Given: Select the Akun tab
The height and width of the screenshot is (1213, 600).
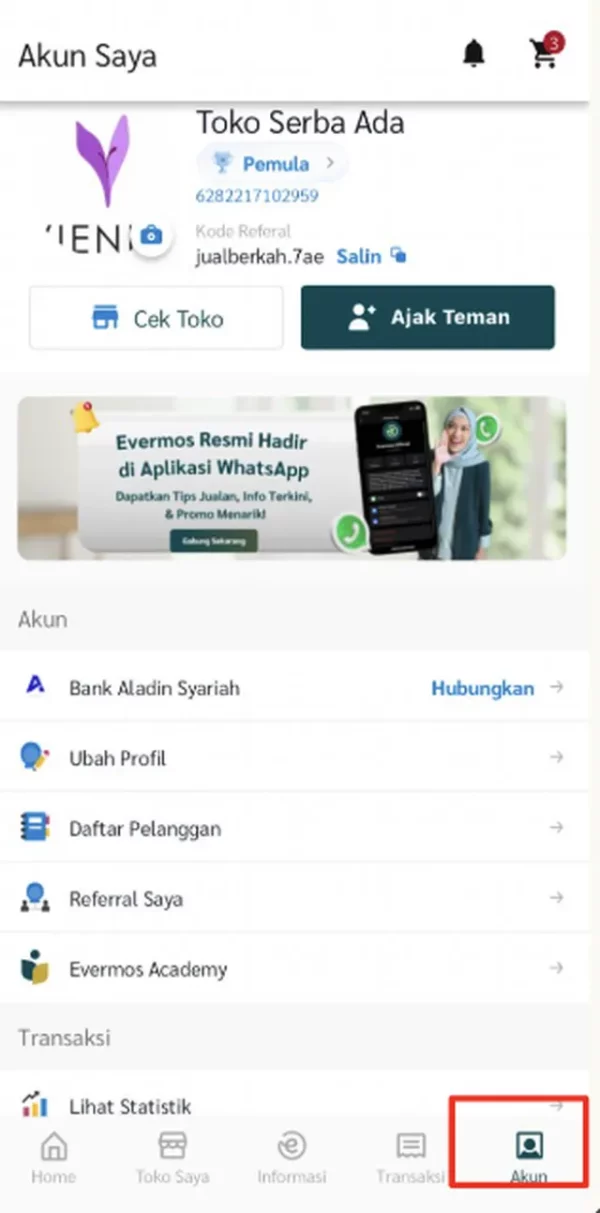Looking at the screenshot, I should 529,1157.
